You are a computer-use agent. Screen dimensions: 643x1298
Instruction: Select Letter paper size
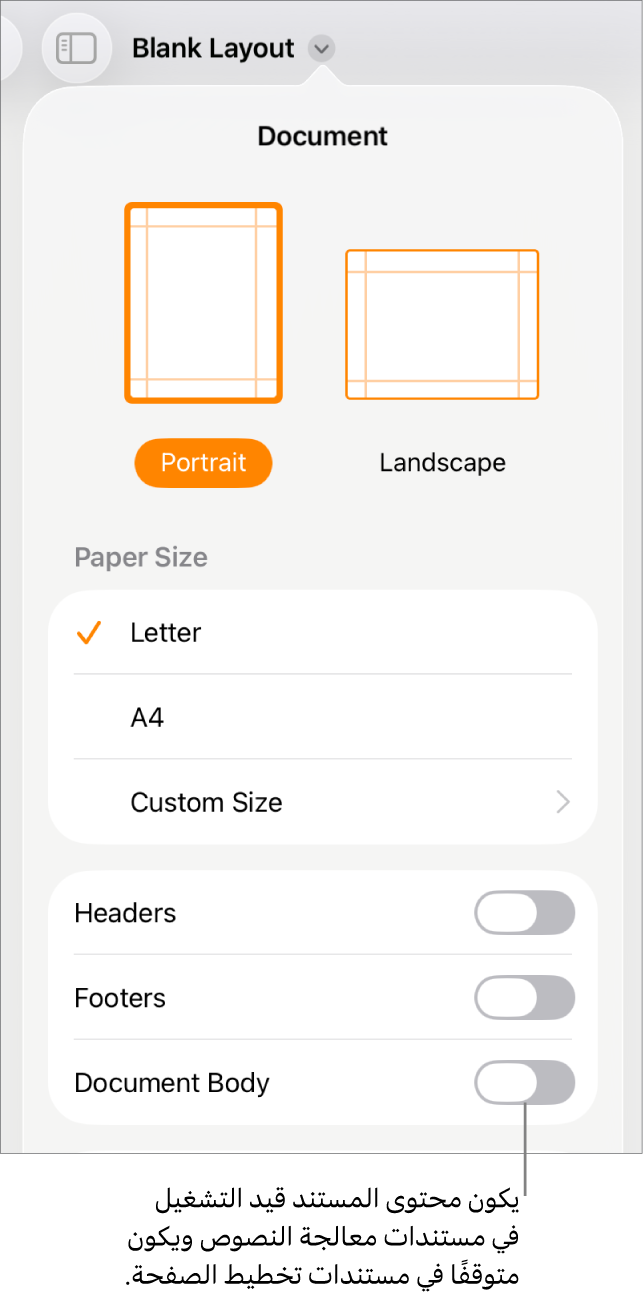coord(322,632)
